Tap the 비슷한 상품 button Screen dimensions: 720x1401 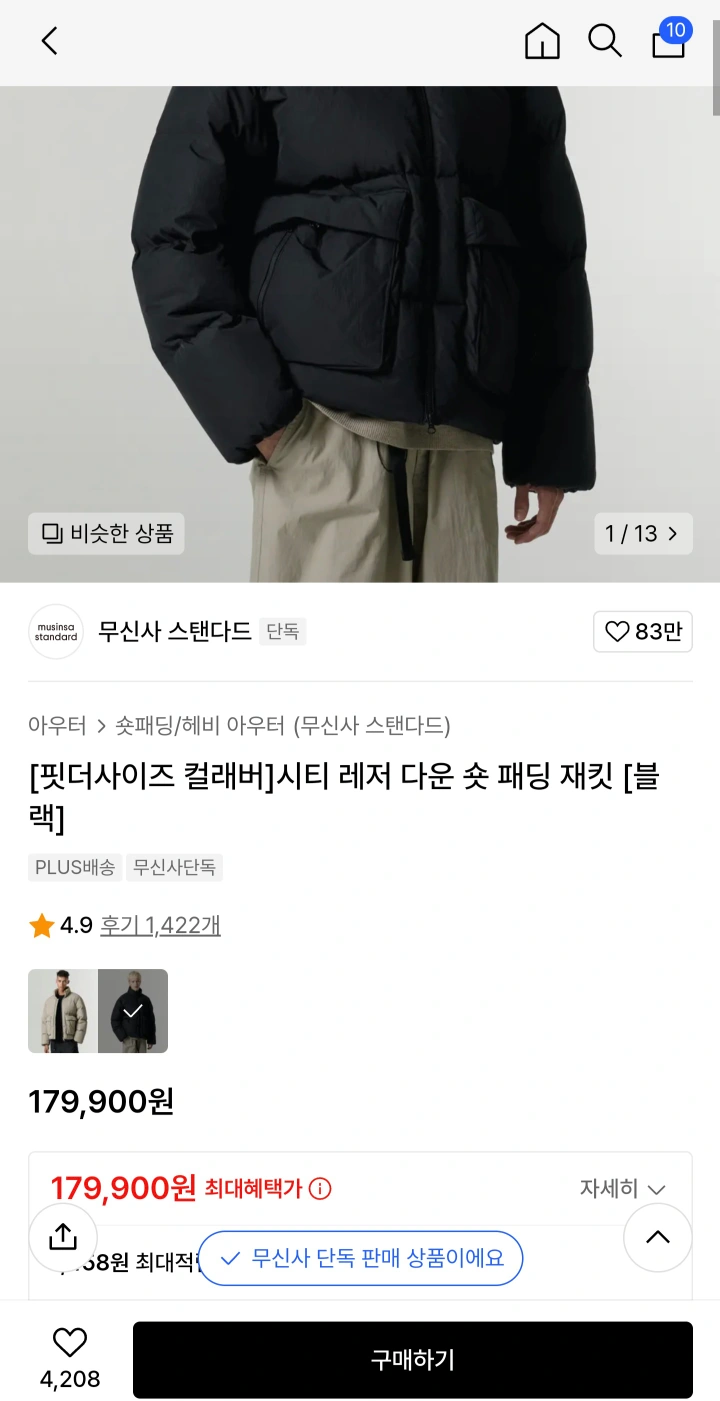pos(106,533)
